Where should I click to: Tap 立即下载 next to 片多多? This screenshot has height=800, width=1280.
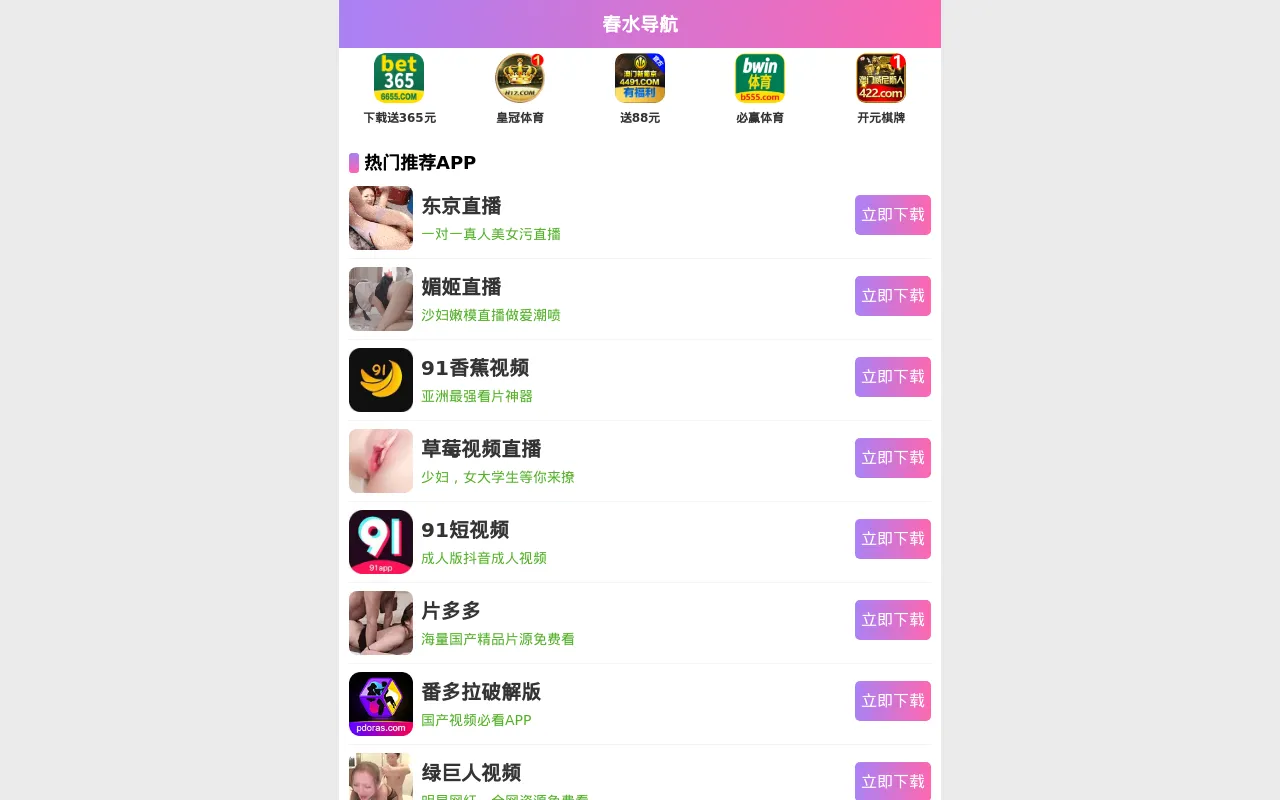point(892,620)
